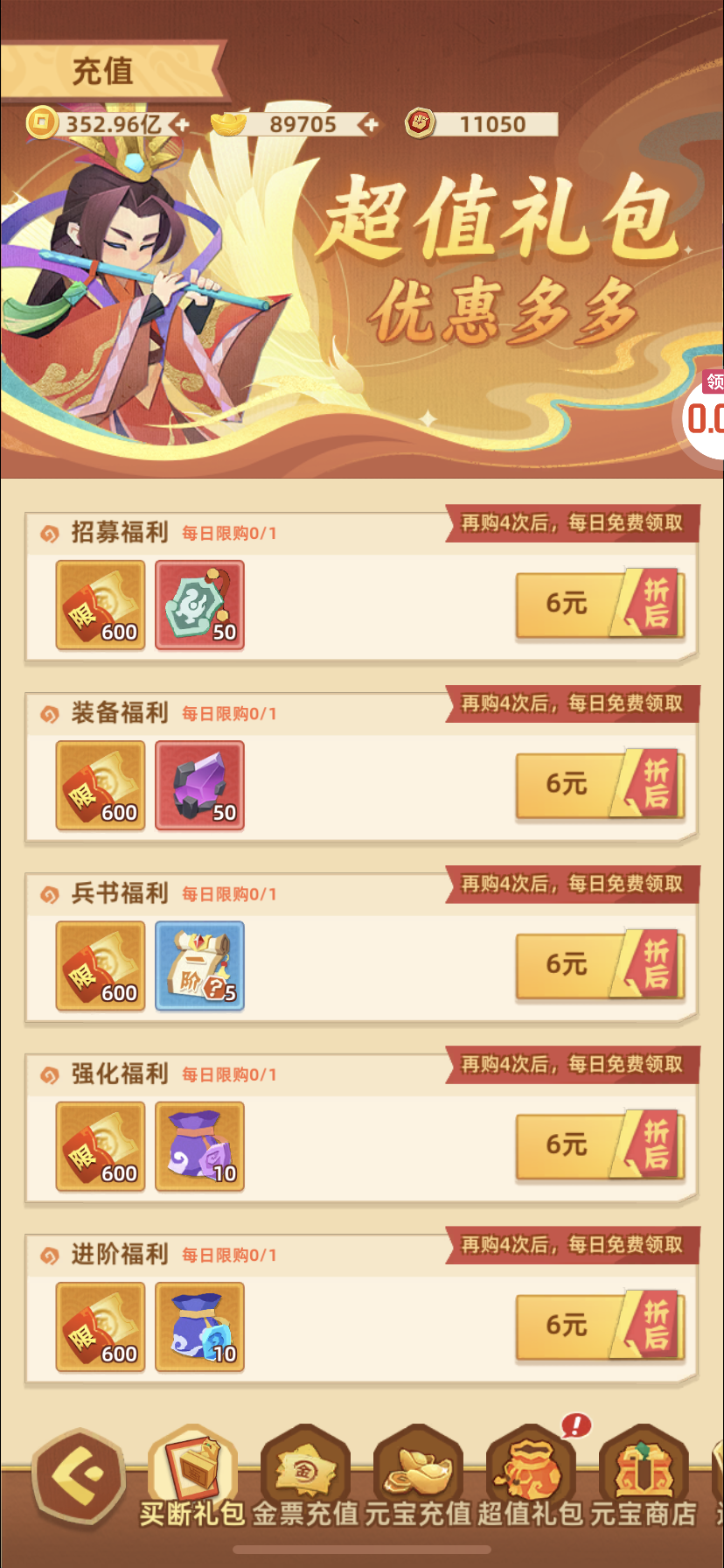Switch to the 金票充值 tab
Viewport: 724px width, 1568px height.
pos(305,1480)
